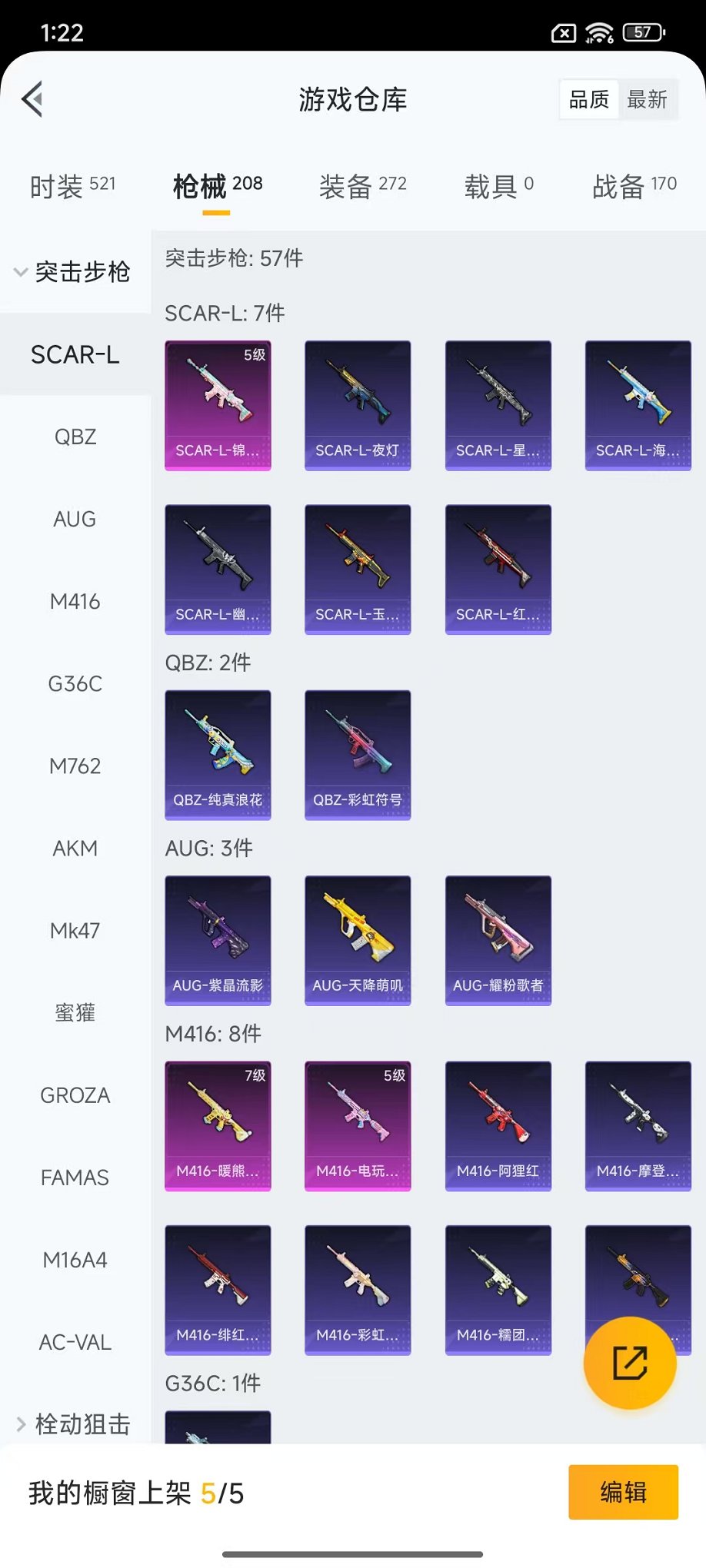Switch to the 战备 tab

coord(634,185)
